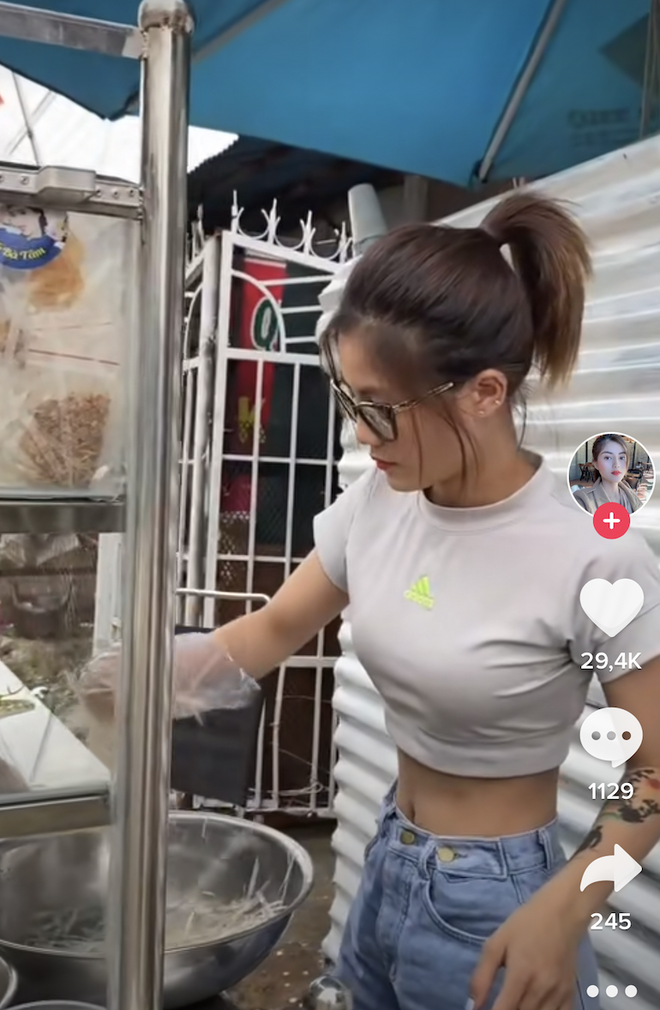Open the creator's profile avatar
Viewport: 660px width, 1010px height.
point(610,473)
